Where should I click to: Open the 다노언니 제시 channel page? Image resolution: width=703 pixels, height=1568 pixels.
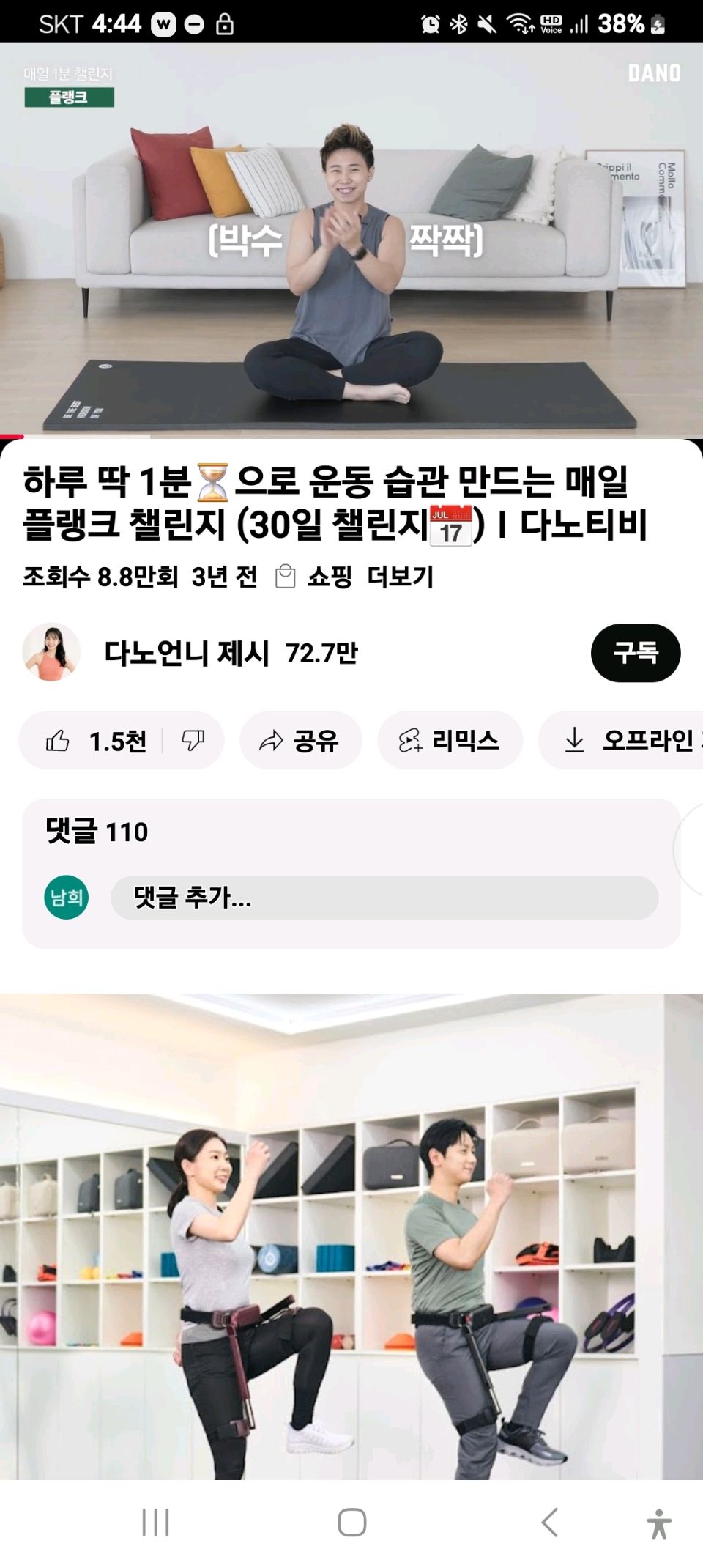[187, 652]
